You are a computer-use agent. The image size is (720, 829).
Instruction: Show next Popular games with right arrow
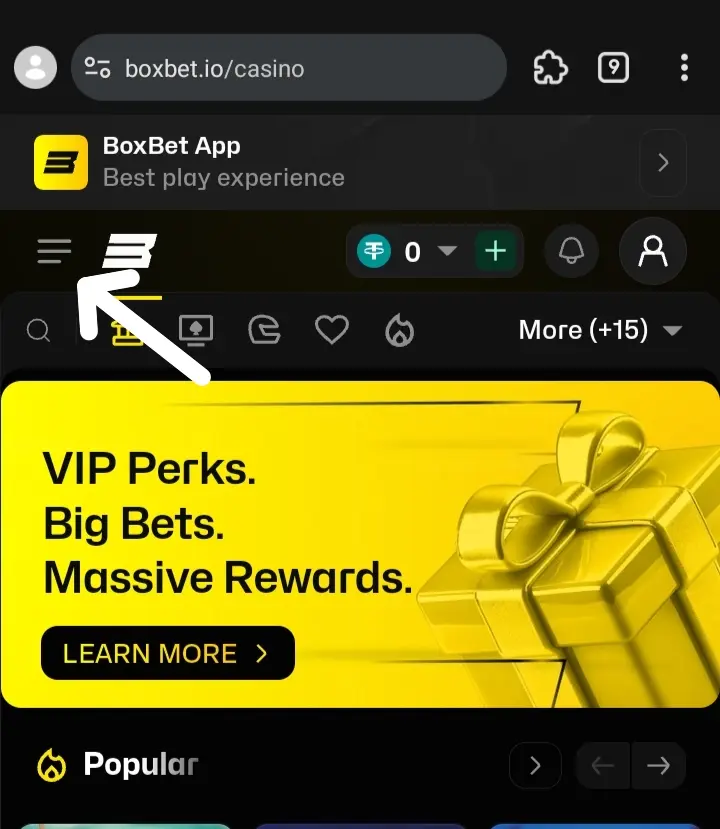pyautogui.click(x=658, y=766)
